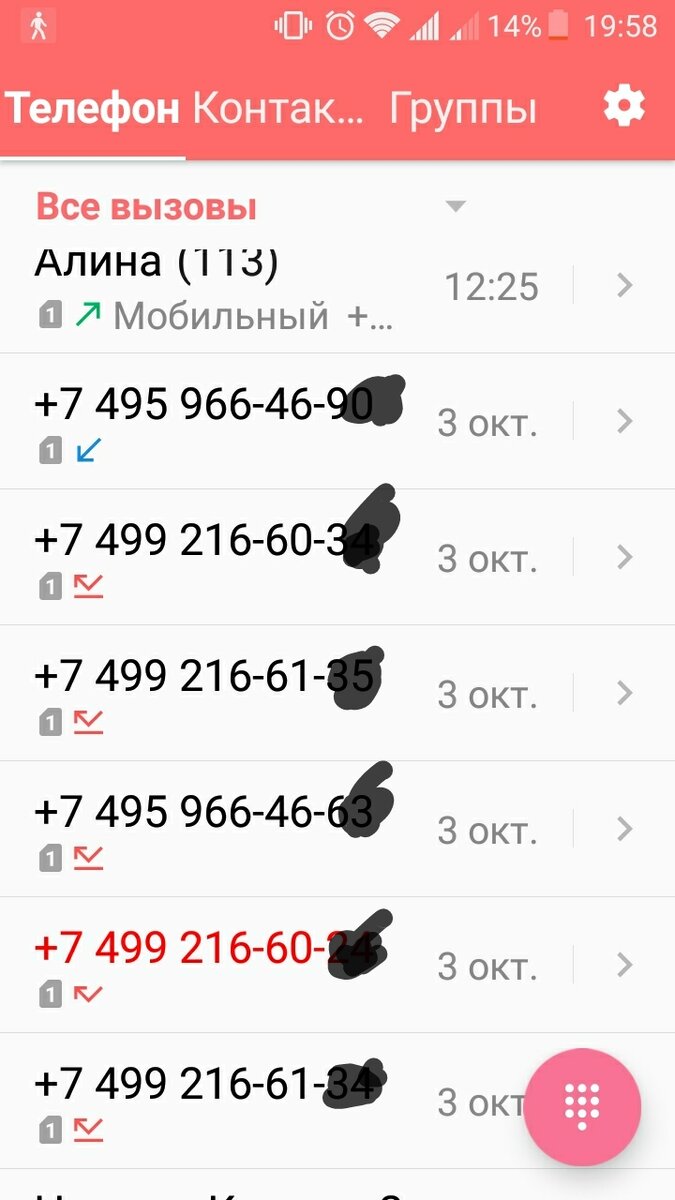
Task: Switch to the Контакты tab
Action: 278,108
